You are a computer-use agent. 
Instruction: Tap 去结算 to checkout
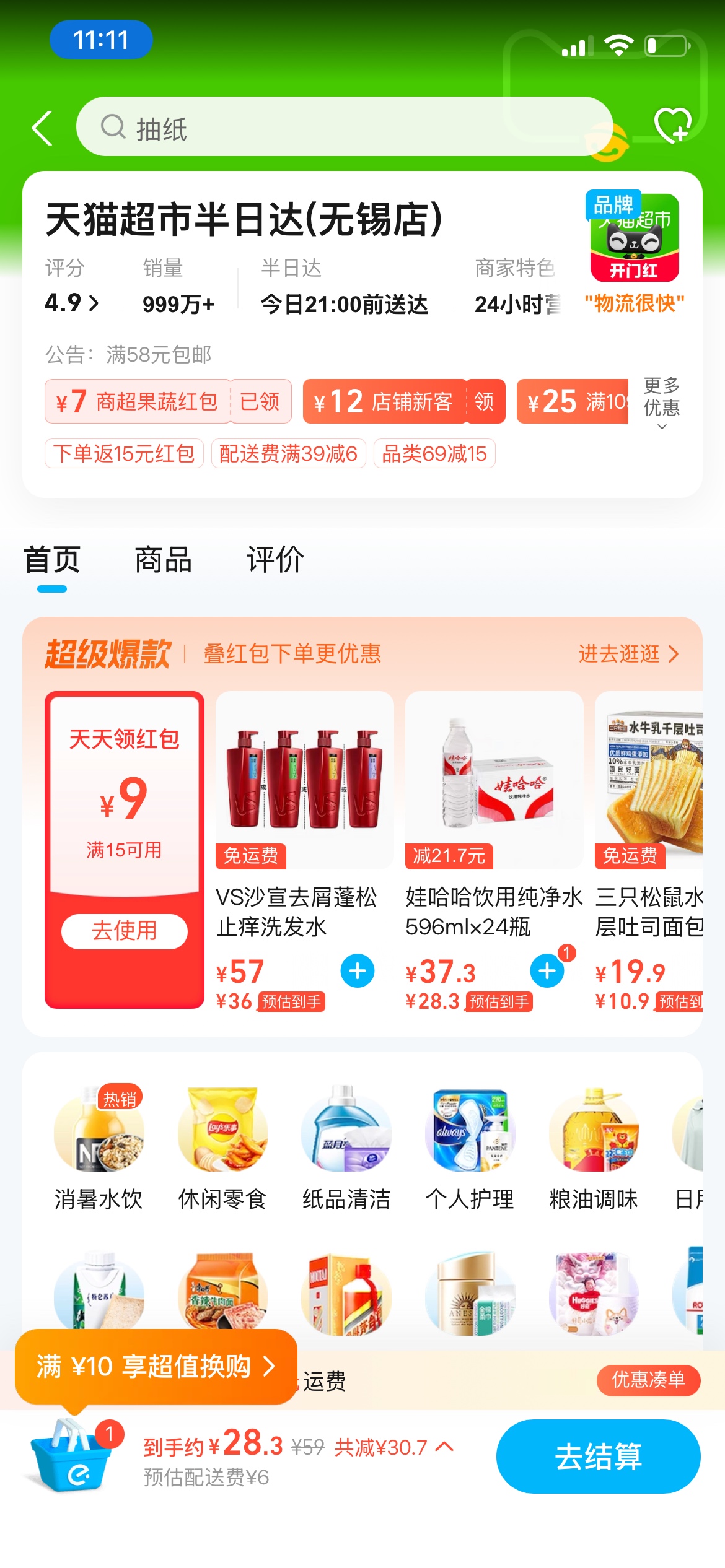pyautogui.click(x=598, y=1456)
